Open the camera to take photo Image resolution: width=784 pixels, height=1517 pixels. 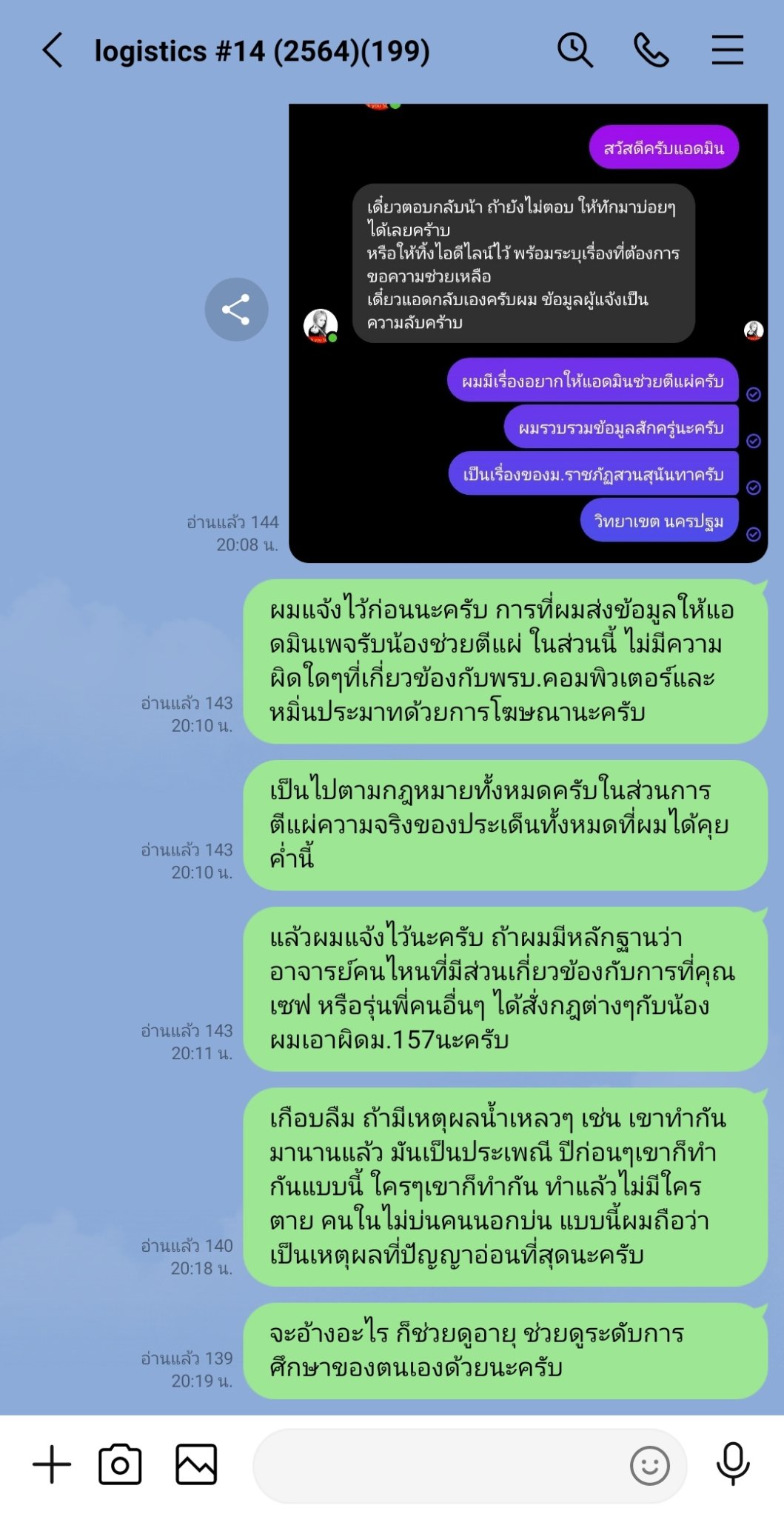tap(120, 1464)
